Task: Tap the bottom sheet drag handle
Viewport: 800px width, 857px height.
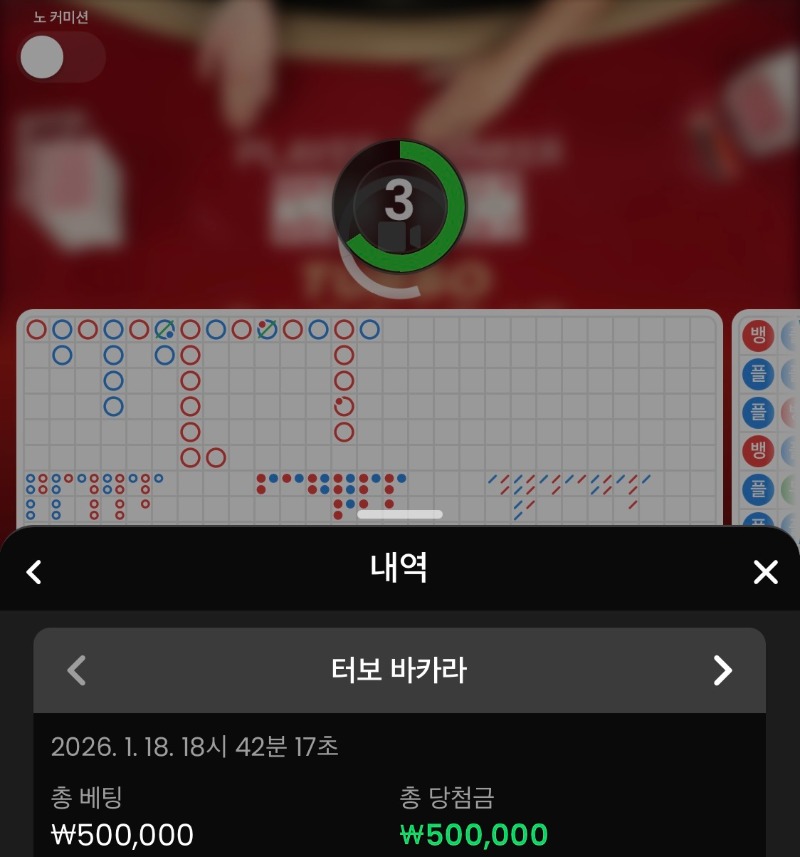Action: pos(400,515)
